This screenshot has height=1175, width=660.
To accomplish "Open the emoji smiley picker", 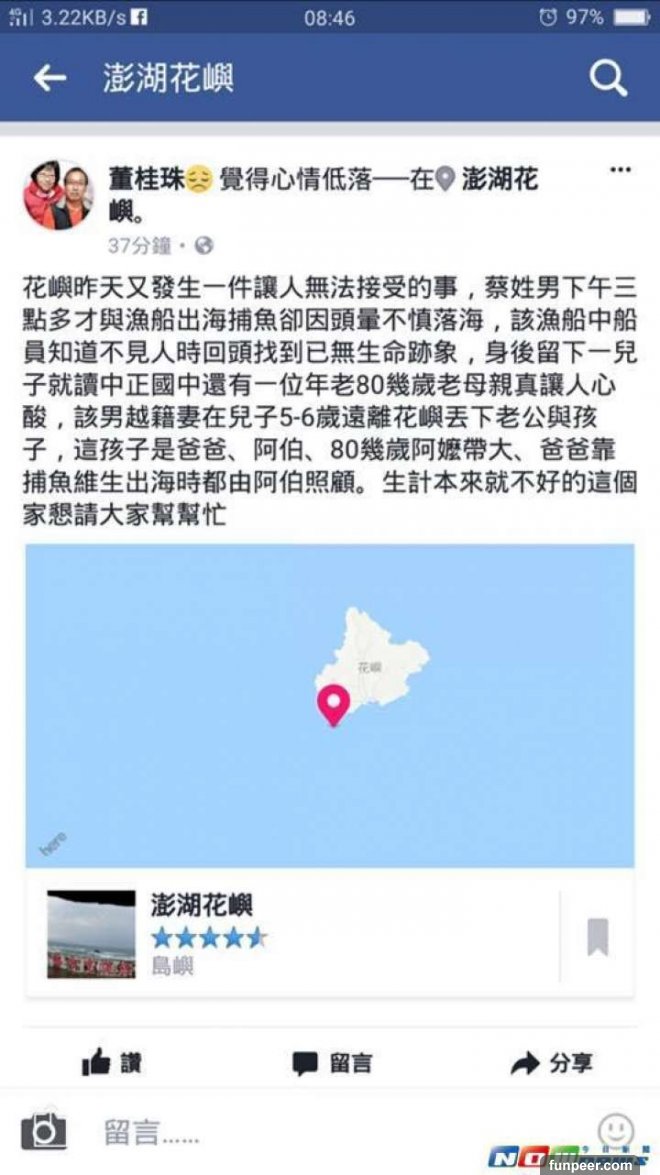I will 616,1130.
